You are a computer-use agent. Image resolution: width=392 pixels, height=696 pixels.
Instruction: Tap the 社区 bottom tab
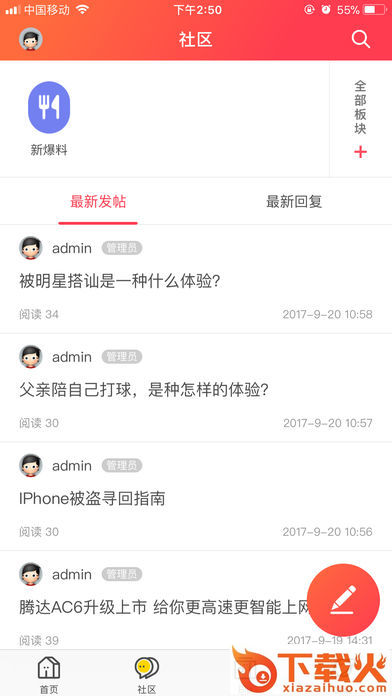[x=147, y=673]
